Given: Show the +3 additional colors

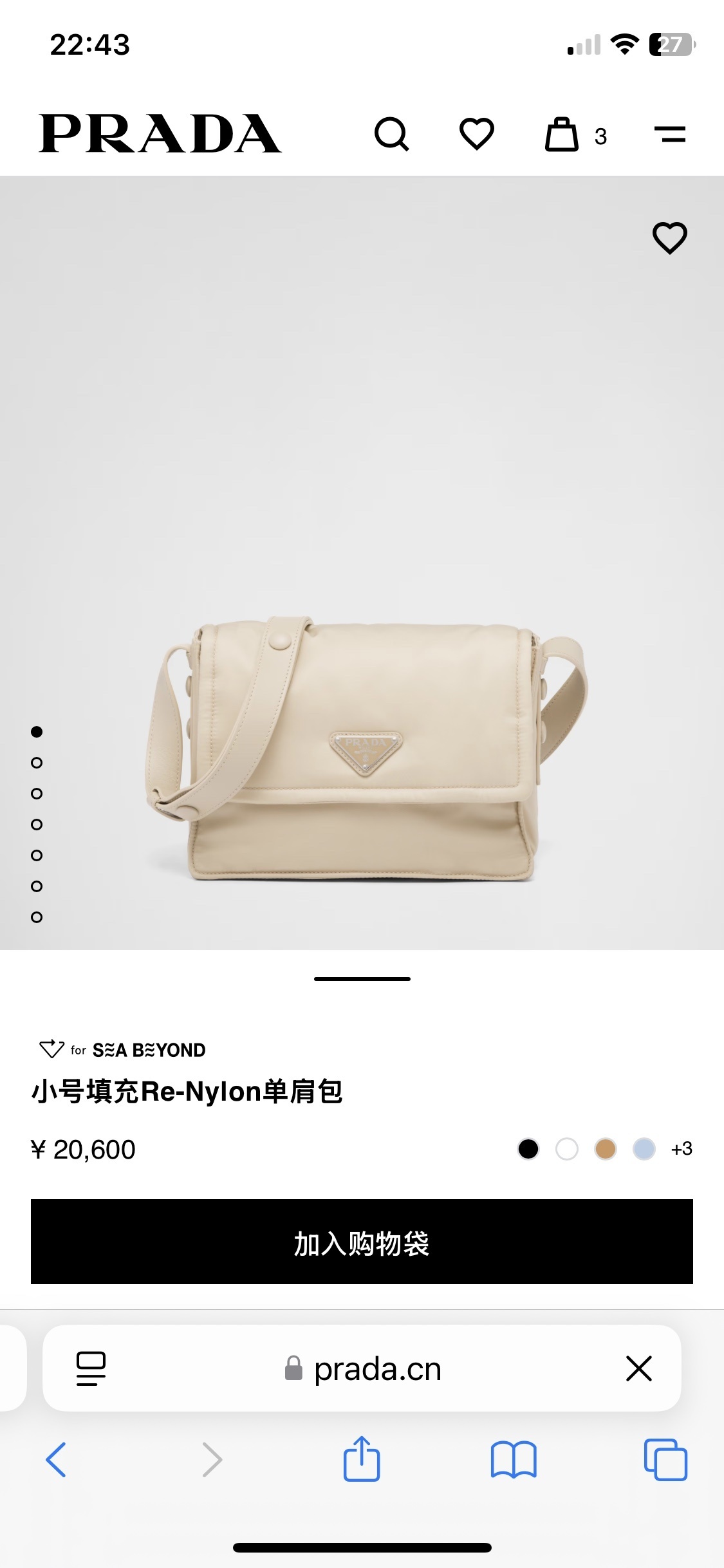Looking at the screenshot, I should [x=682, y=1149].
